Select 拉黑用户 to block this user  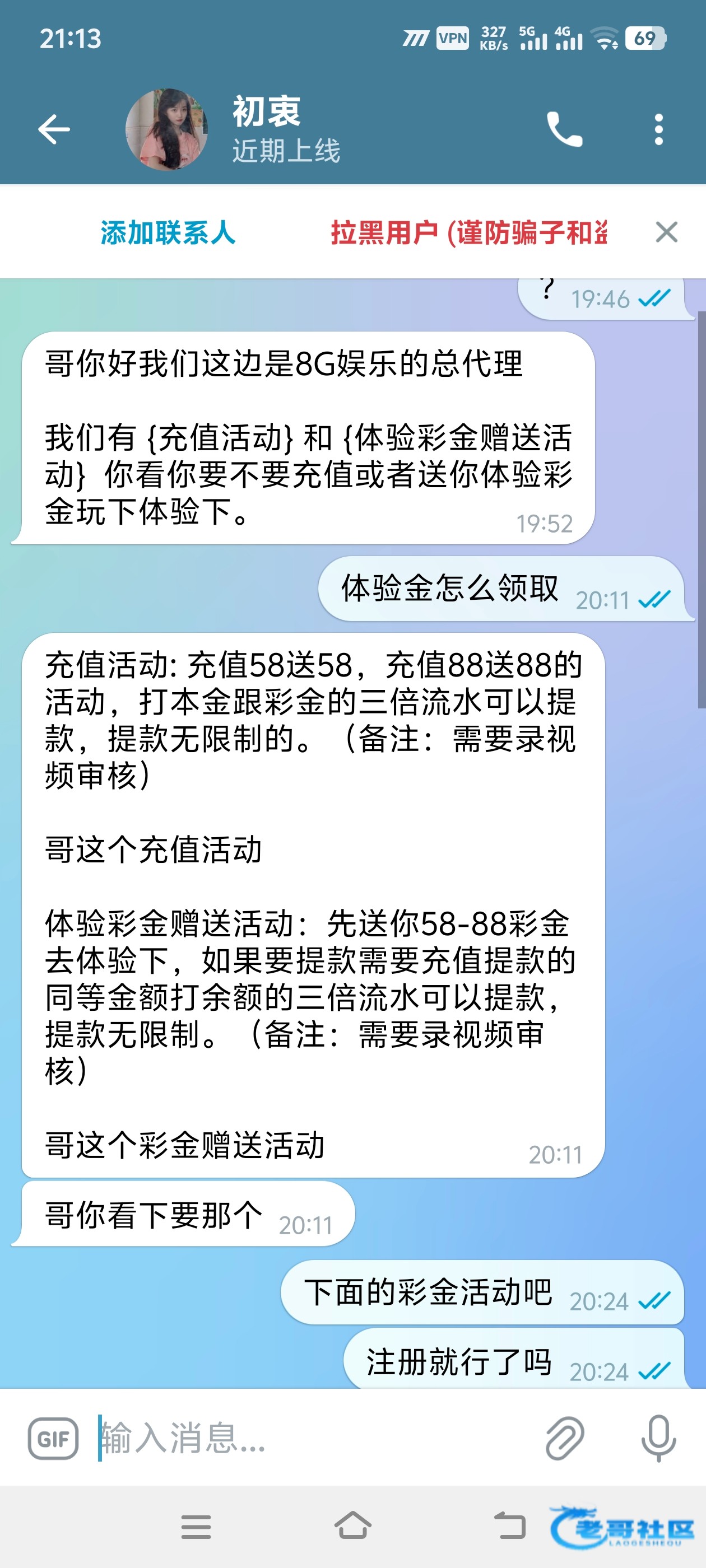coord(468,232)
